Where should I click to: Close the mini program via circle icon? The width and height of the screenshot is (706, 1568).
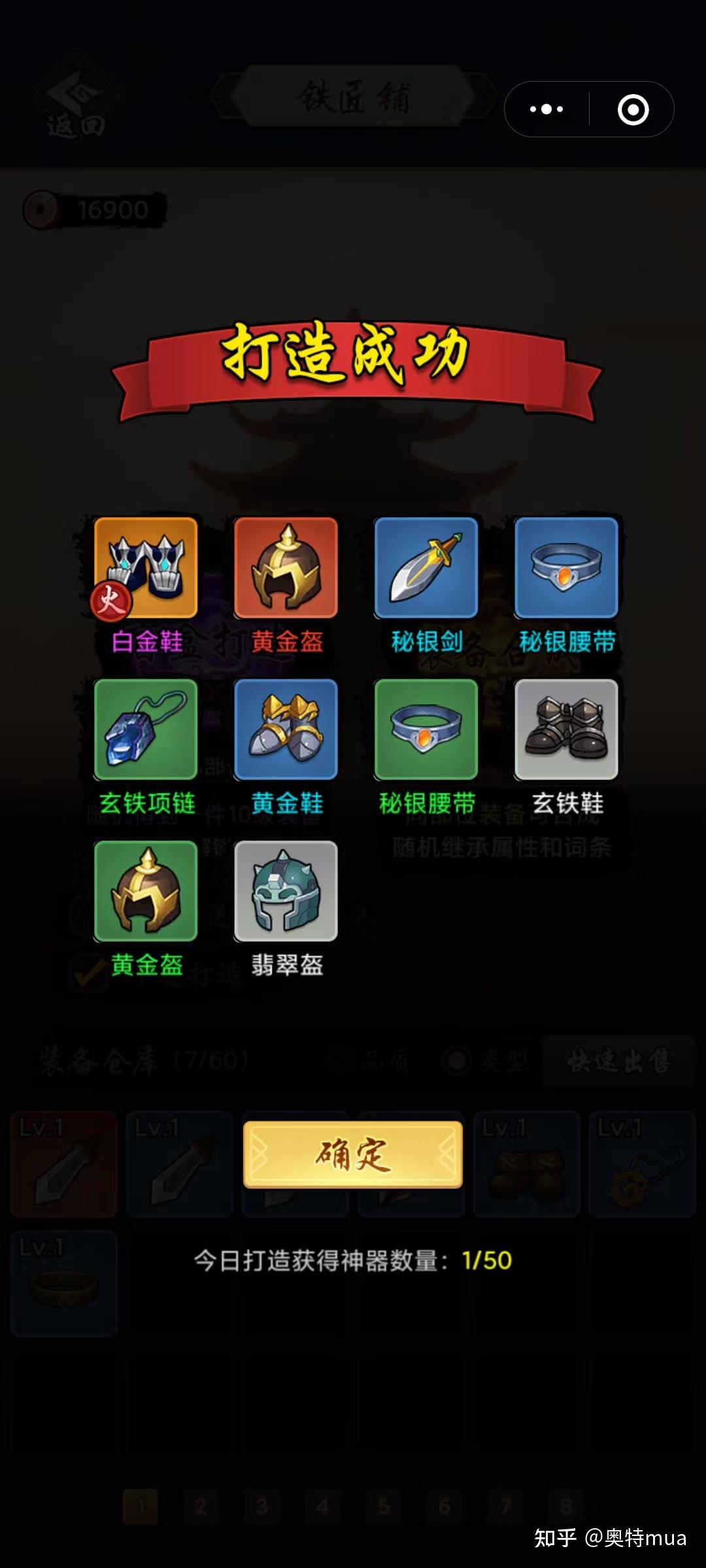633,109
